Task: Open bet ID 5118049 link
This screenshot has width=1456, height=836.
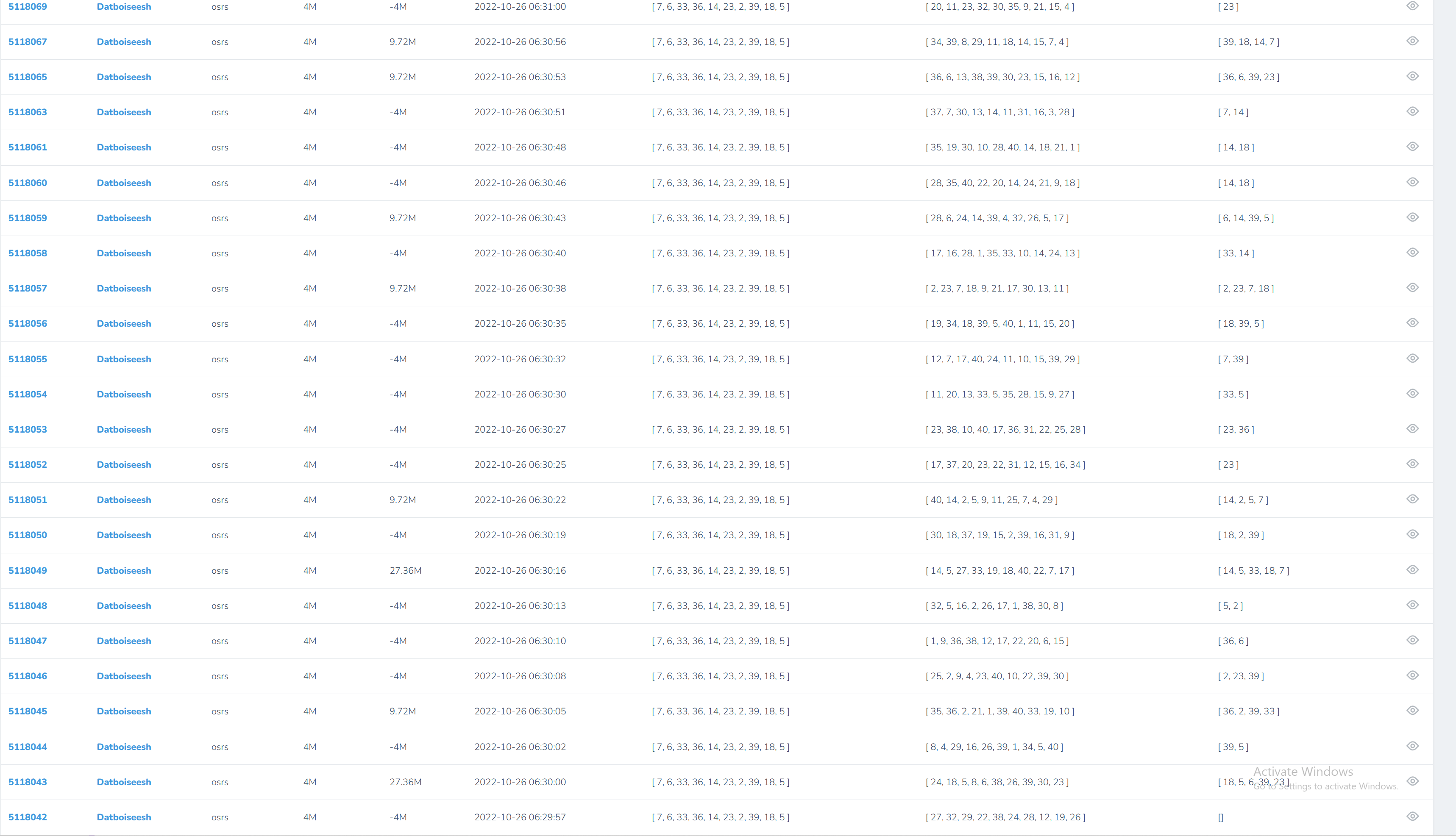Action: coord(28,570)
